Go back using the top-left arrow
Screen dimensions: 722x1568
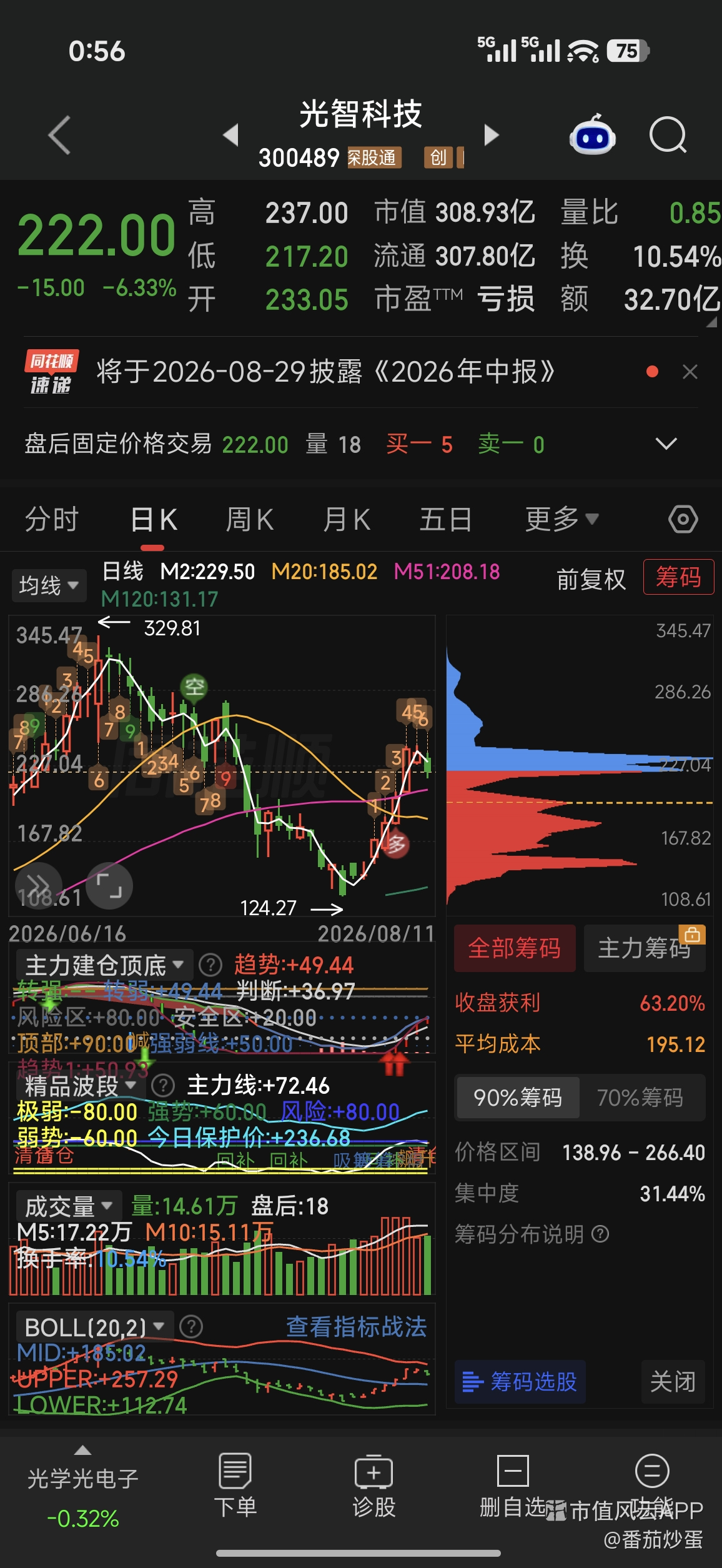click(59, 135)
